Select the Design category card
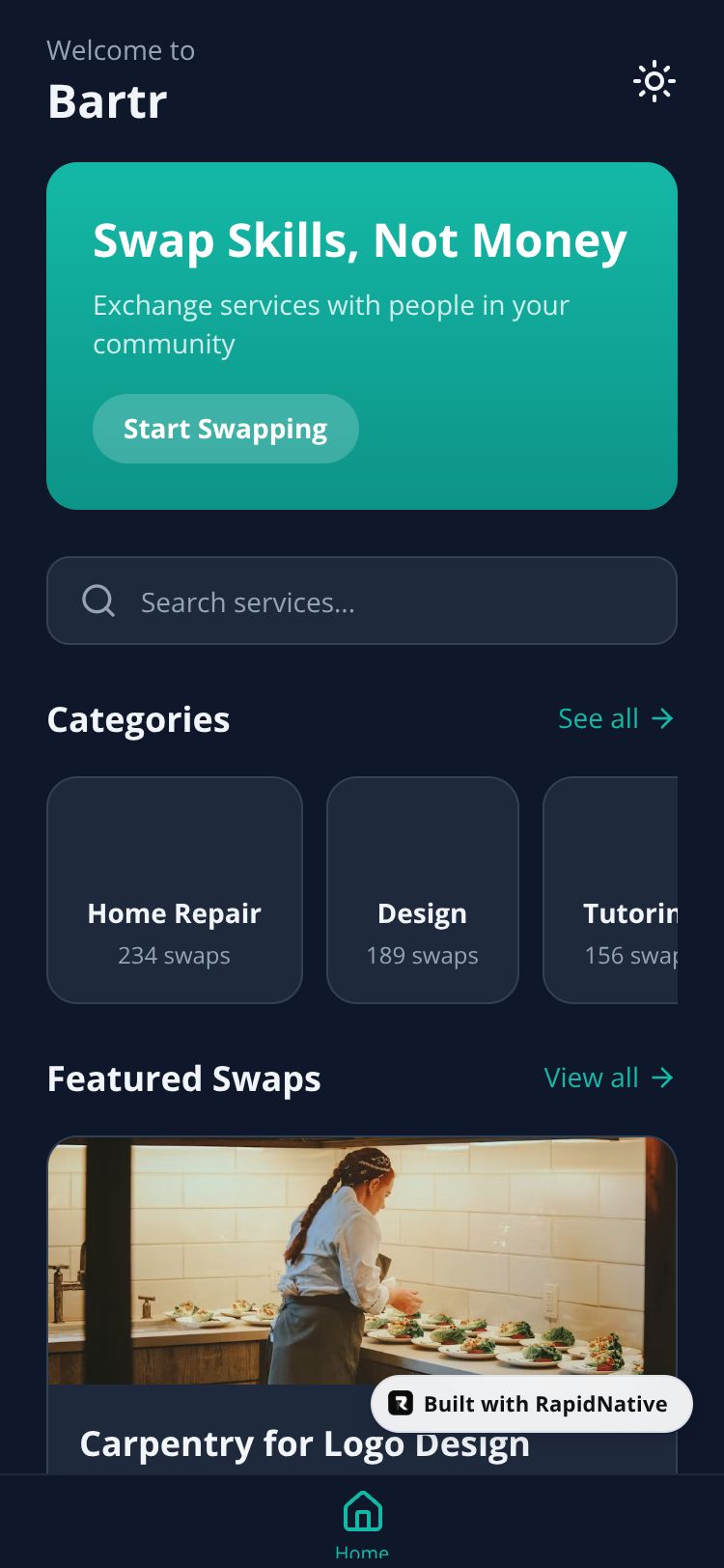Screen dimensions: 724x1568 (x=423, y=890)
